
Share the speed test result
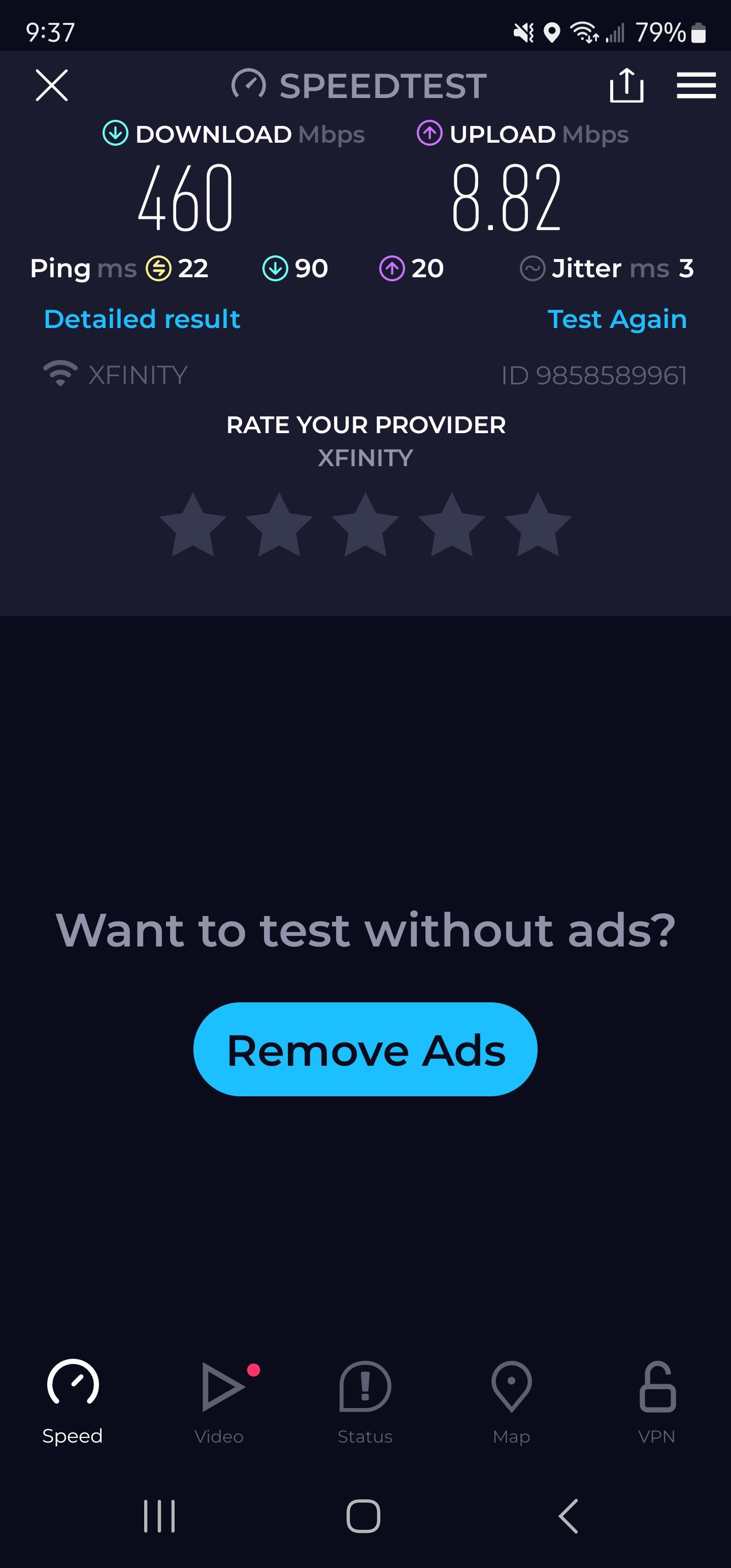coord(626,85)
